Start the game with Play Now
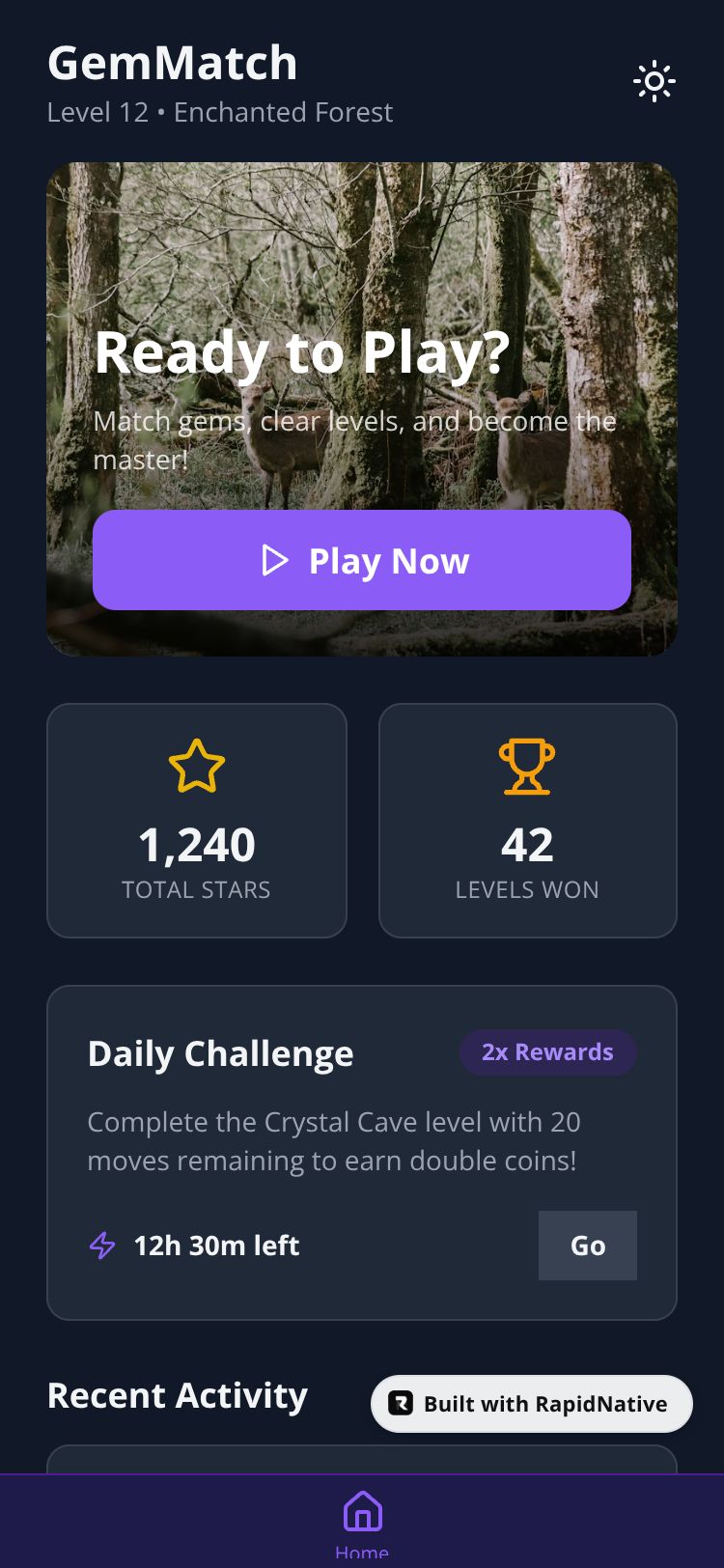 [x=362, y=560]
